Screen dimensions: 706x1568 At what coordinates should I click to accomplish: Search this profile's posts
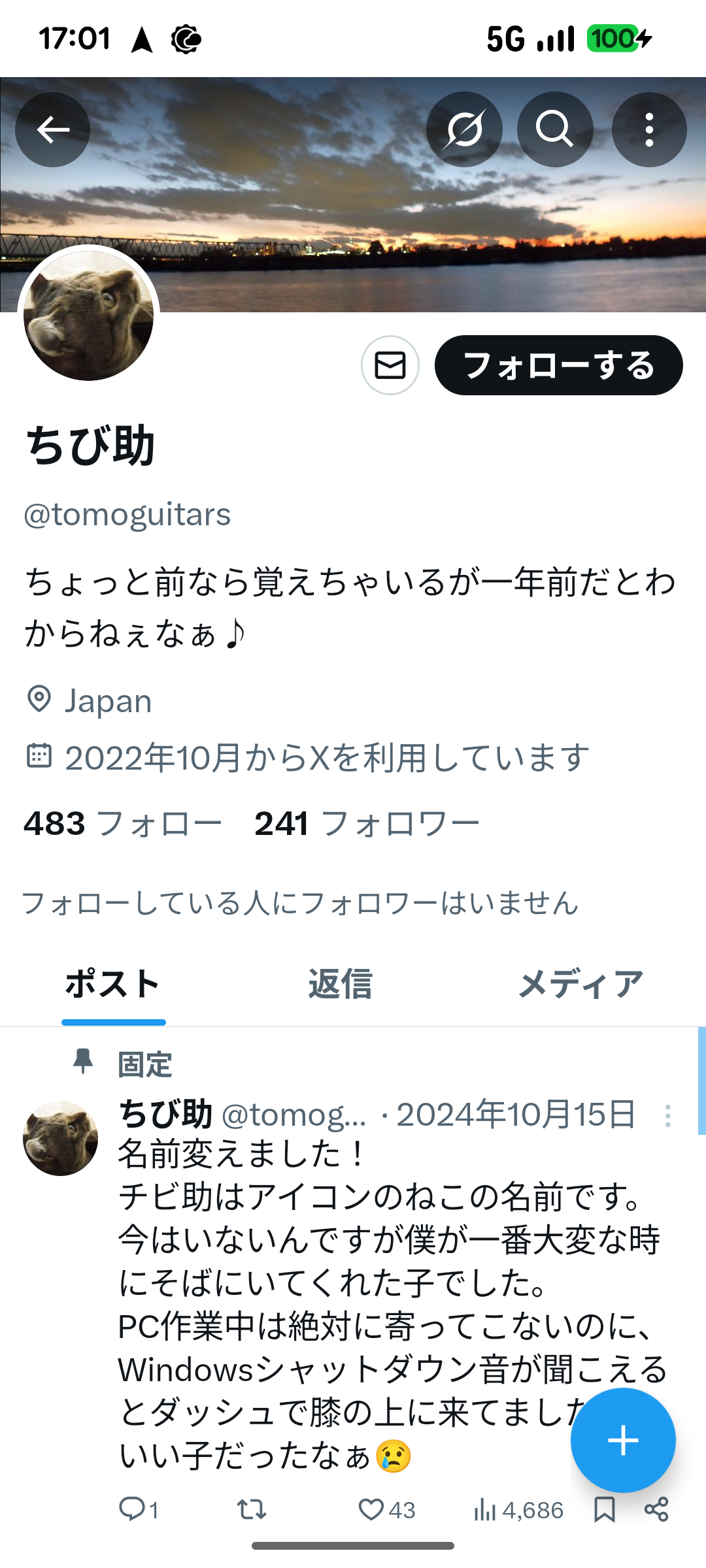pyautogui.click(x=555, y=129)
